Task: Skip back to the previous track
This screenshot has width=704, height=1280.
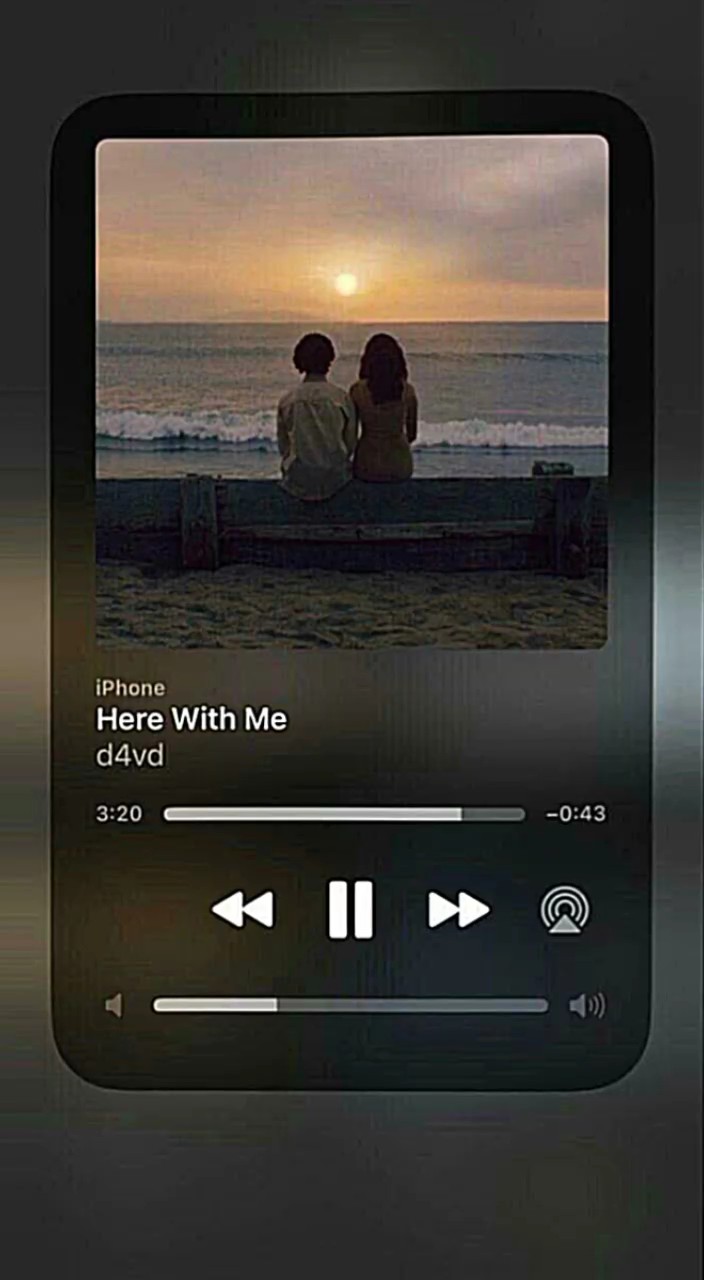Action: (243, 910)
